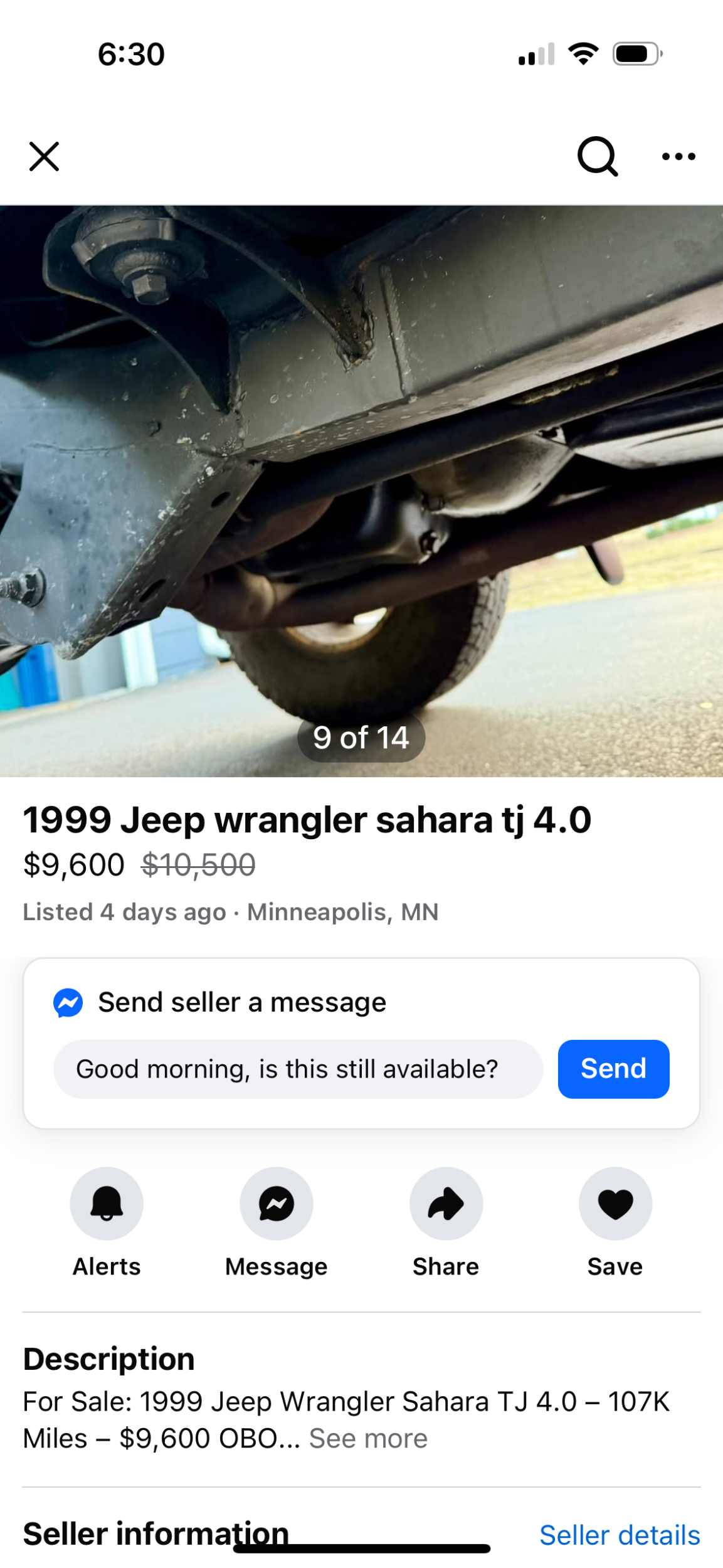Save the listing with the heart
This screenshot has height=1568, width=723.
tap(615, 1203)
